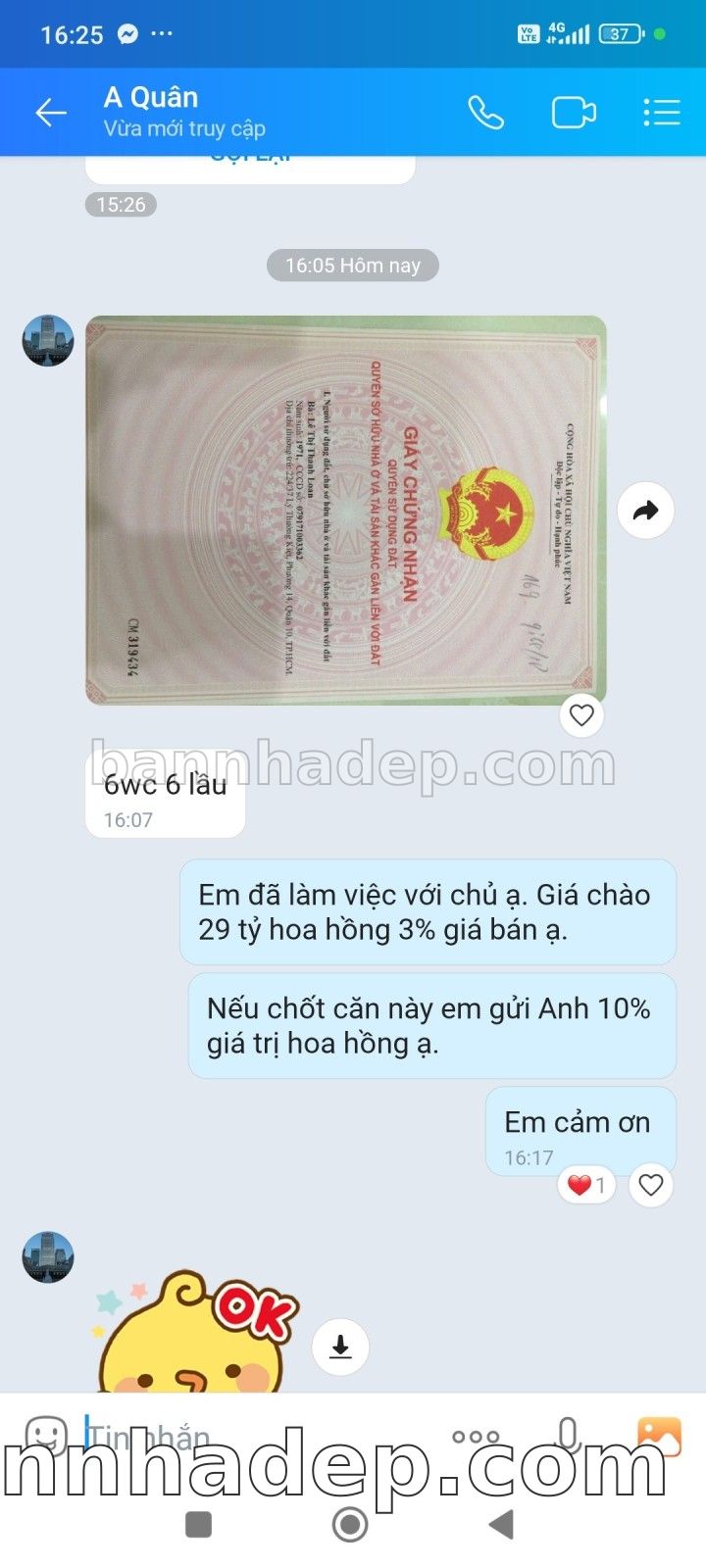React with heart to the certificate photo

(581, 715)
